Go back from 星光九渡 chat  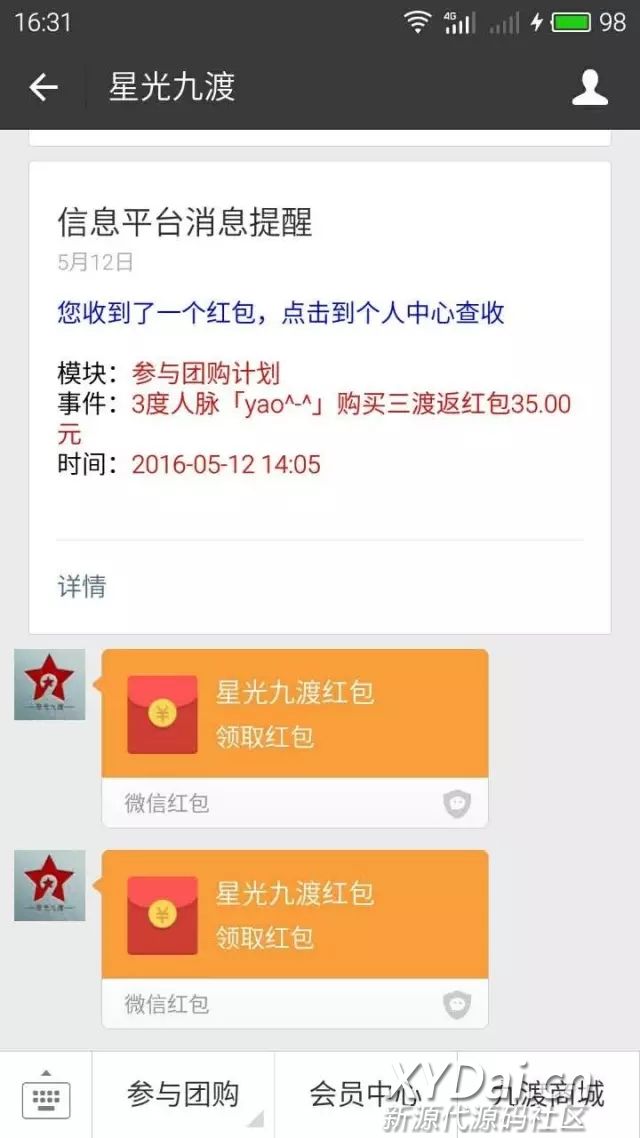(x=43, y=88)
